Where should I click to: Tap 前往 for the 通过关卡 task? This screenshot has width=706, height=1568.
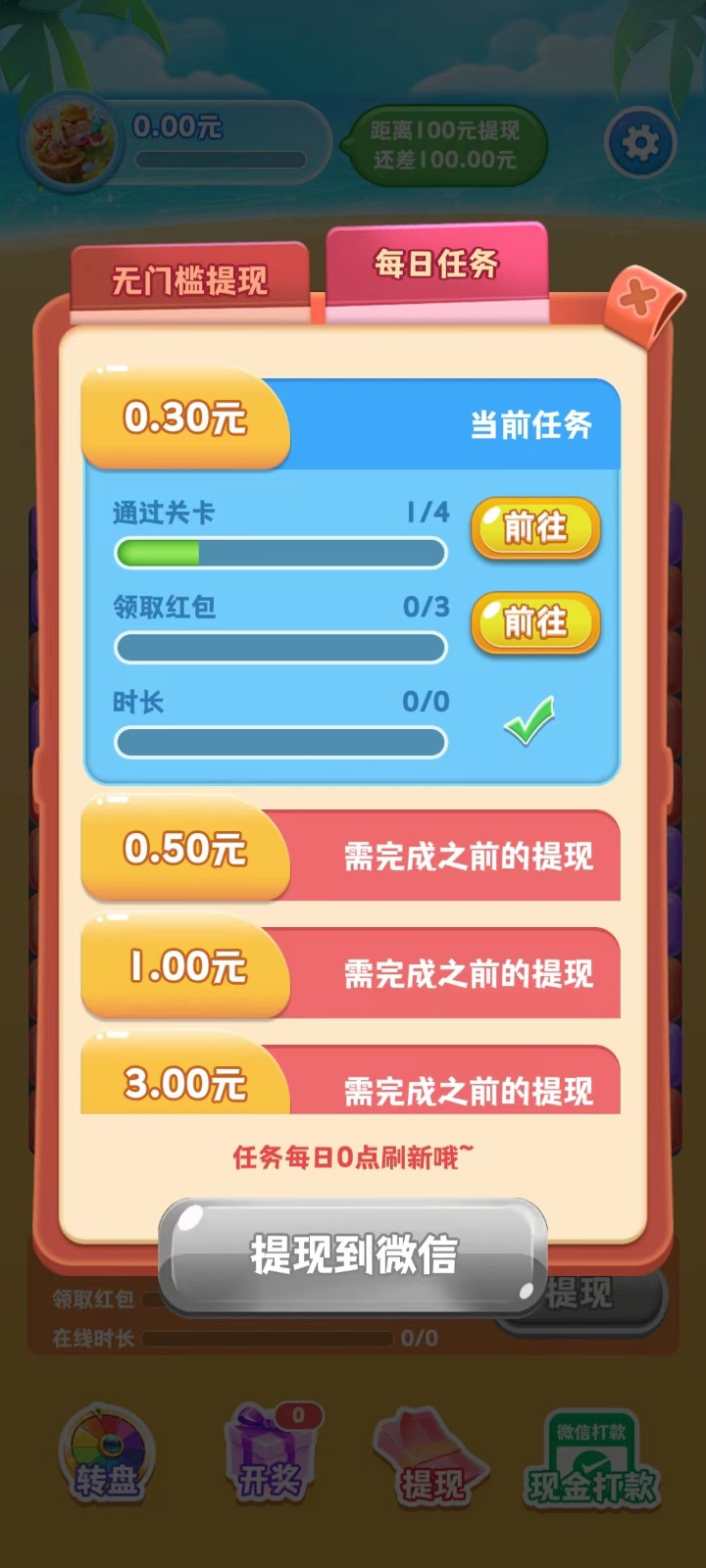[x=535, y=529]
